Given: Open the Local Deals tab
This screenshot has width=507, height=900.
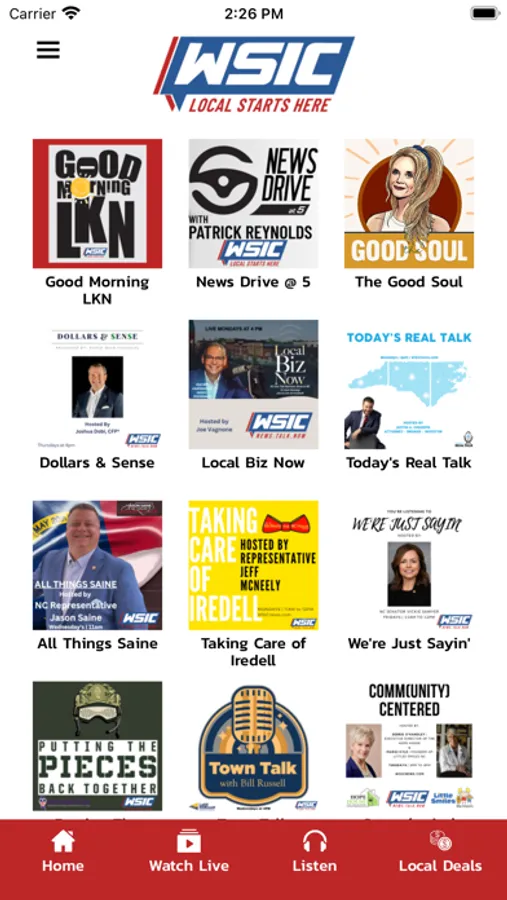Looking at the screenshot, I should click(440, 851).
